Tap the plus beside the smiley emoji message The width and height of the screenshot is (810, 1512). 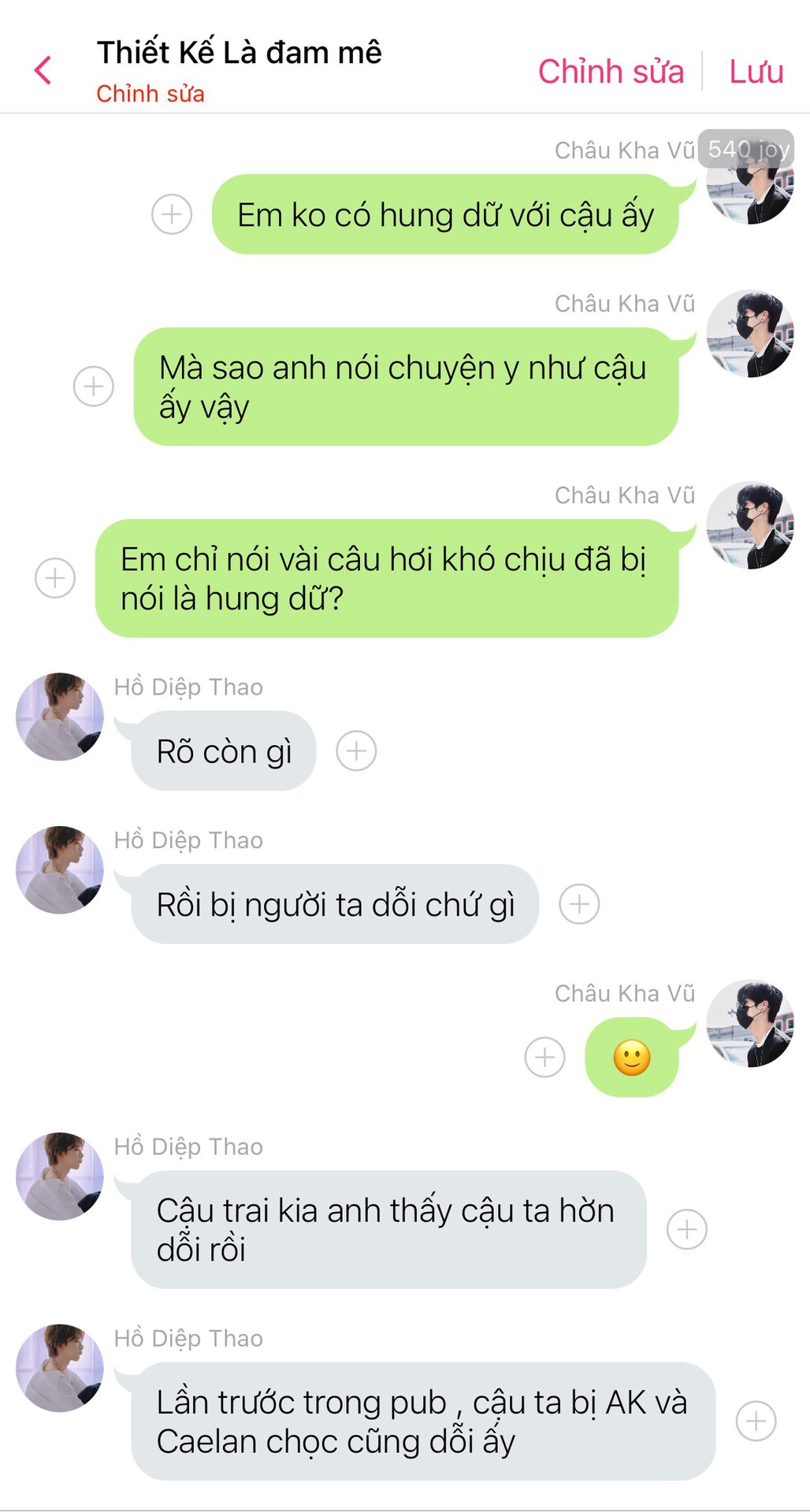point(545,1057)
